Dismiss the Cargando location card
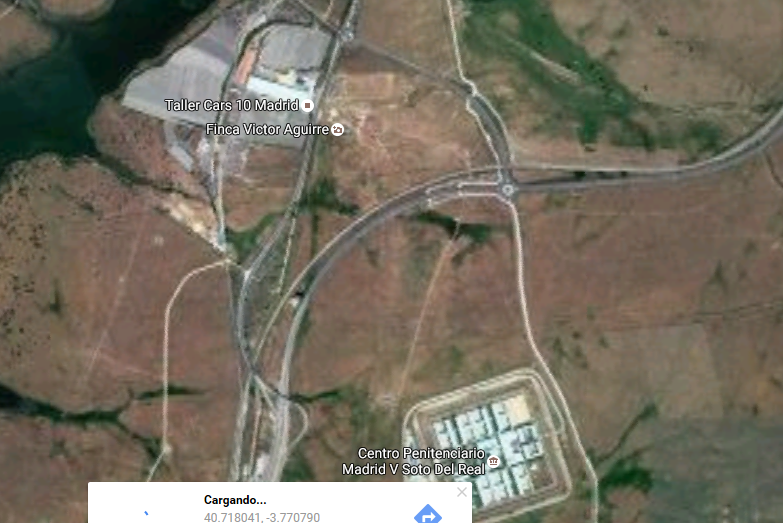The height and width of the screenshot is (523, 783). 461,492
